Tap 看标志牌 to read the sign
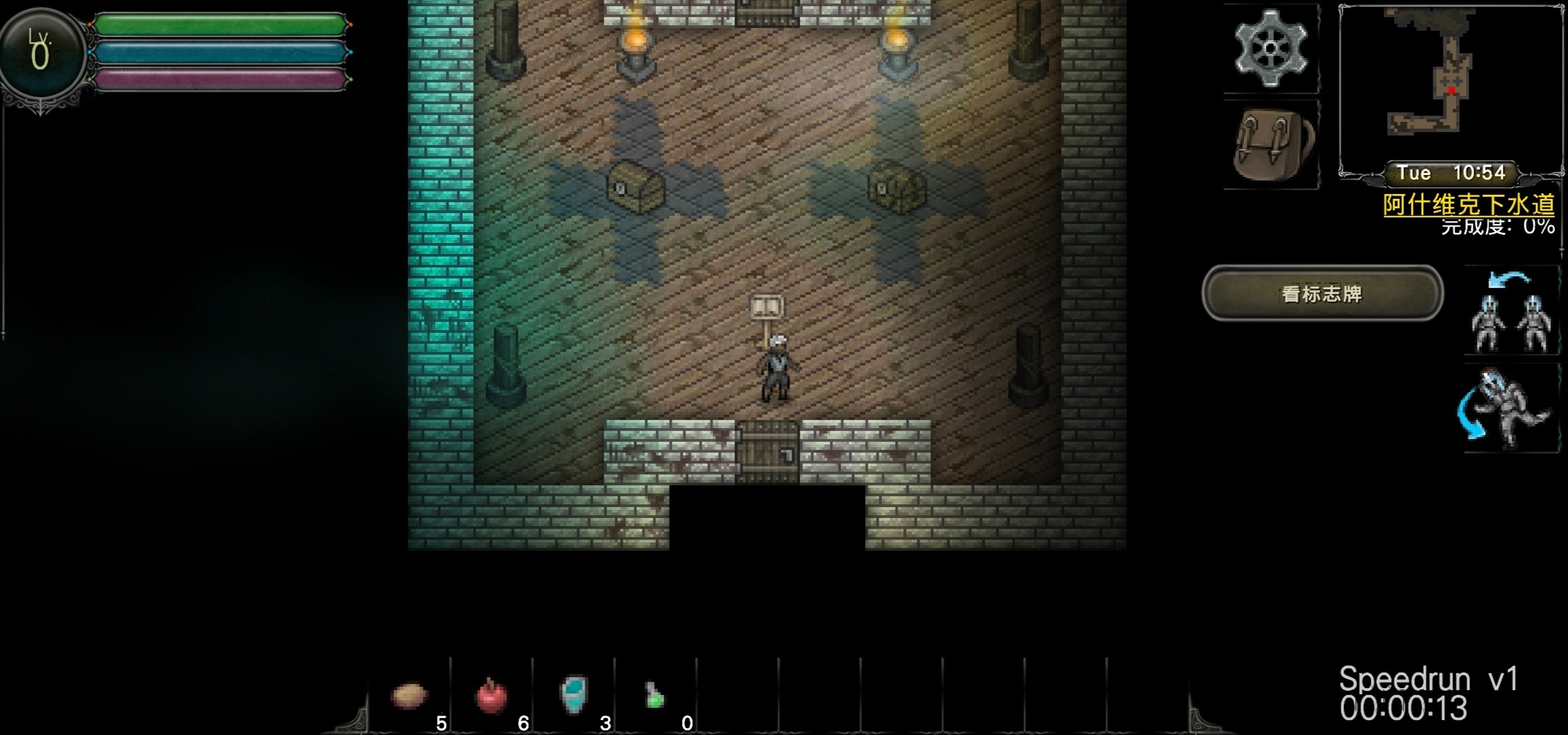The image size is (1568, 735). [x=1322, y=293]
